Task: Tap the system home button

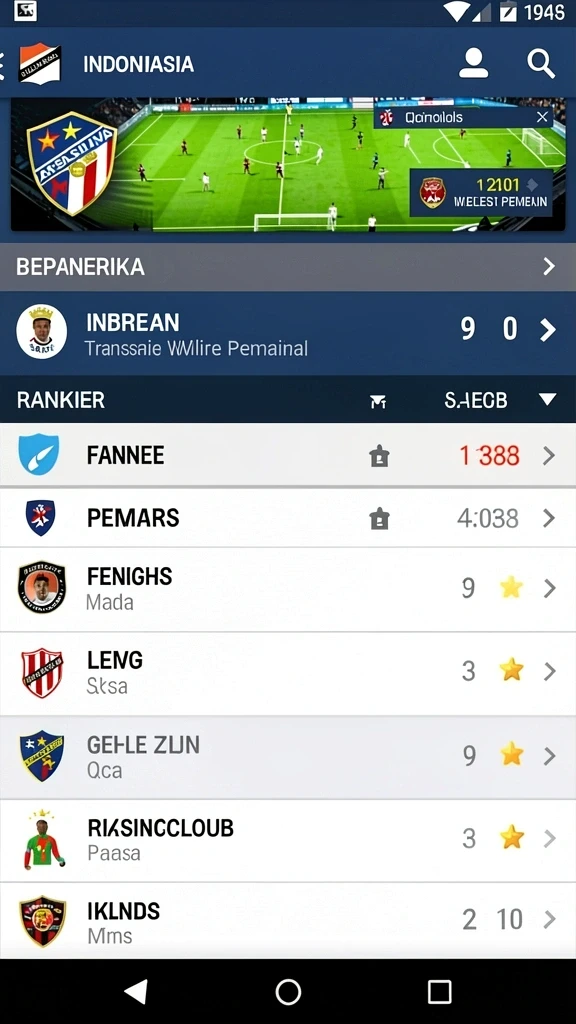Action: (x=288, y=991)
